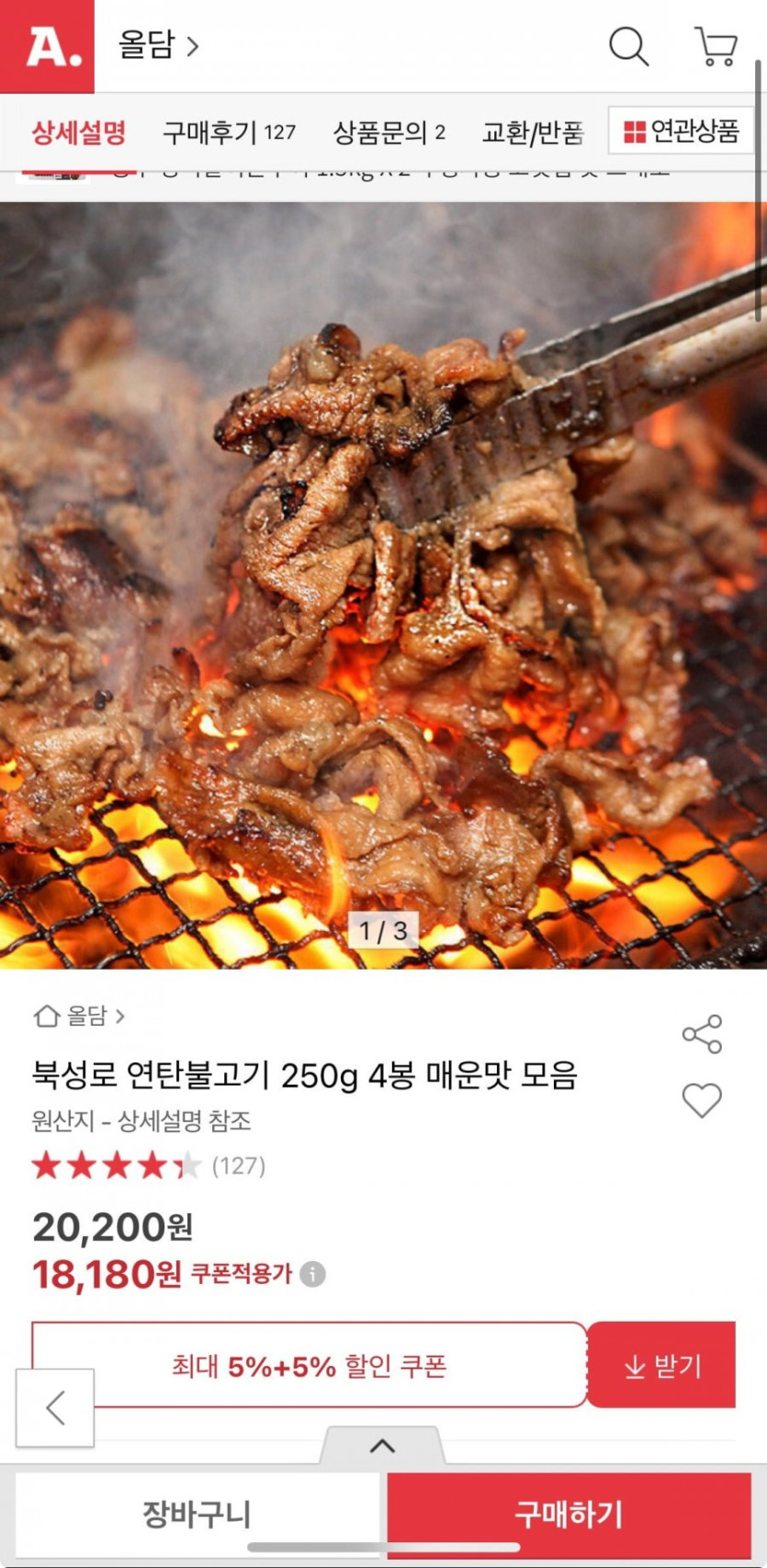Open the 올담 store link in header
The width and height of the screenshot is (767, 1568).
(158, 45)
